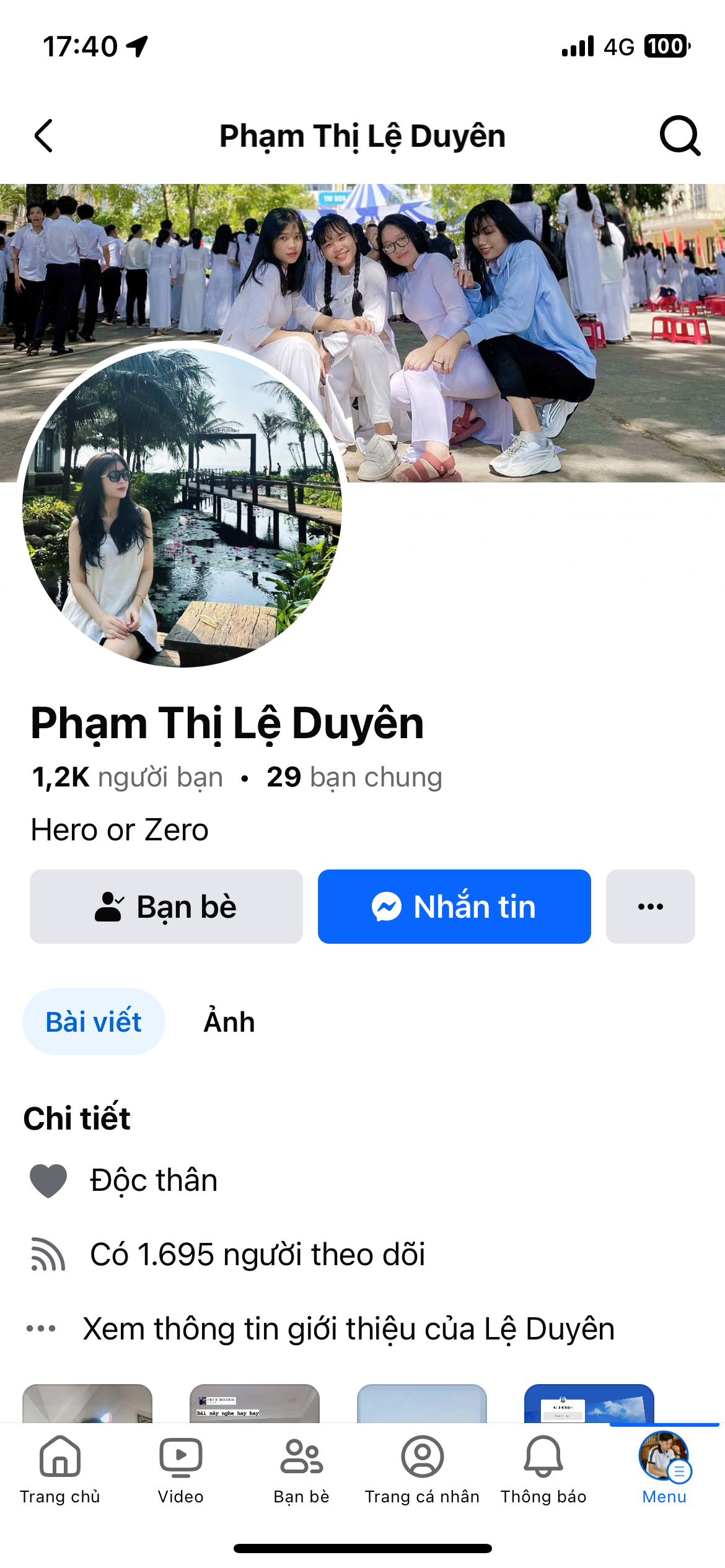Switch to Trang cá nhân tab
The image size is (725, 1568).
pos(422,1469)
